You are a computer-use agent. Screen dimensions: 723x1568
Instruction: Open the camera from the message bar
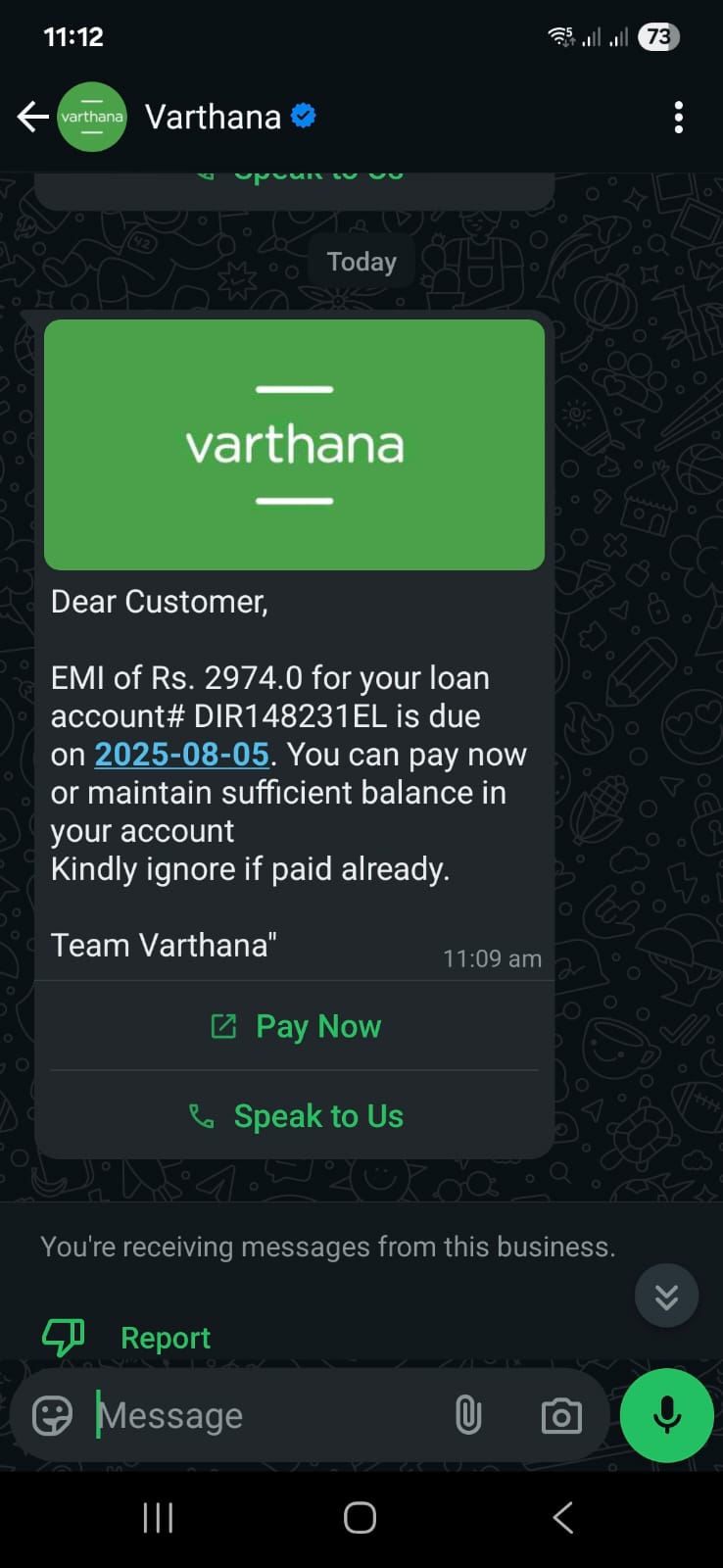(x=561, y=1416)
